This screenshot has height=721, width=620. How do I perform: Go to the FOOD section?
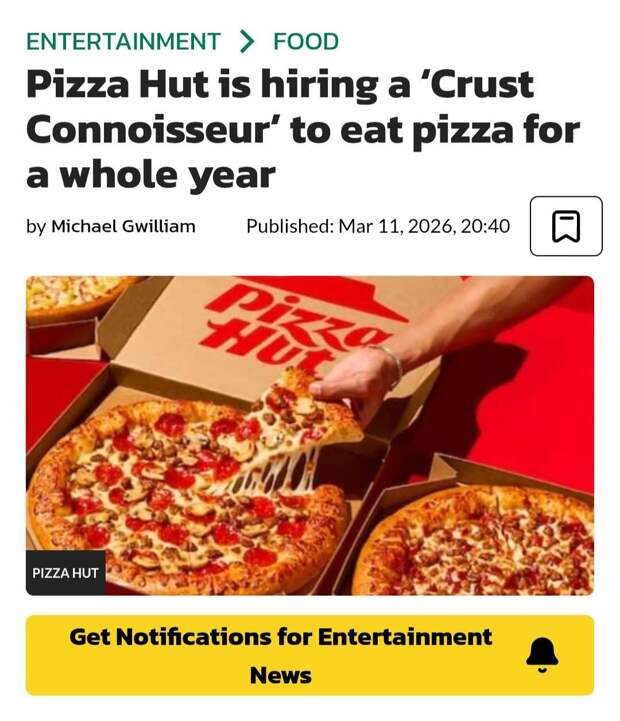click(306, 42)
